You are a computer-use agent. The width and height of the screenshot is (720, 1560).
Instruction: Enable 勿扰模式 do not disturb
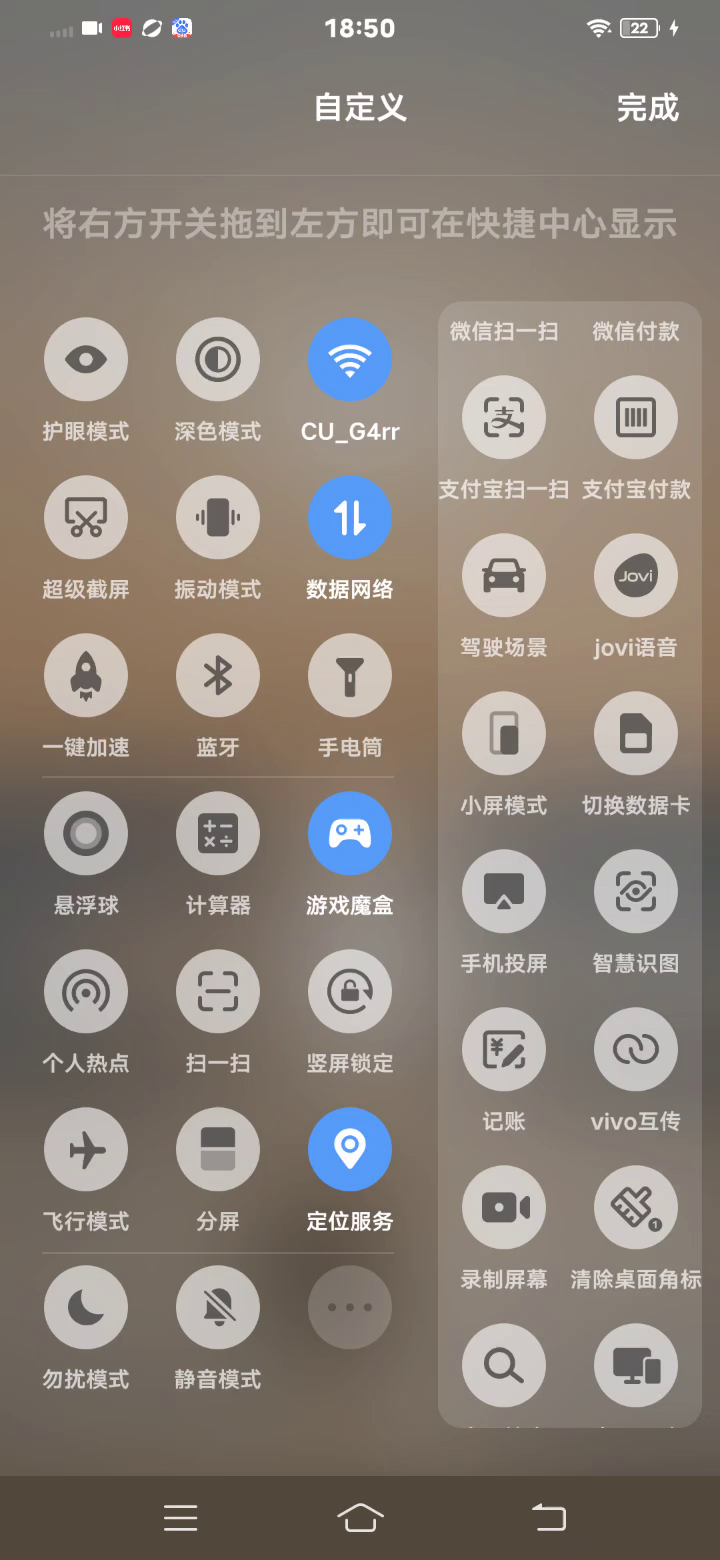pos(86,1308)
